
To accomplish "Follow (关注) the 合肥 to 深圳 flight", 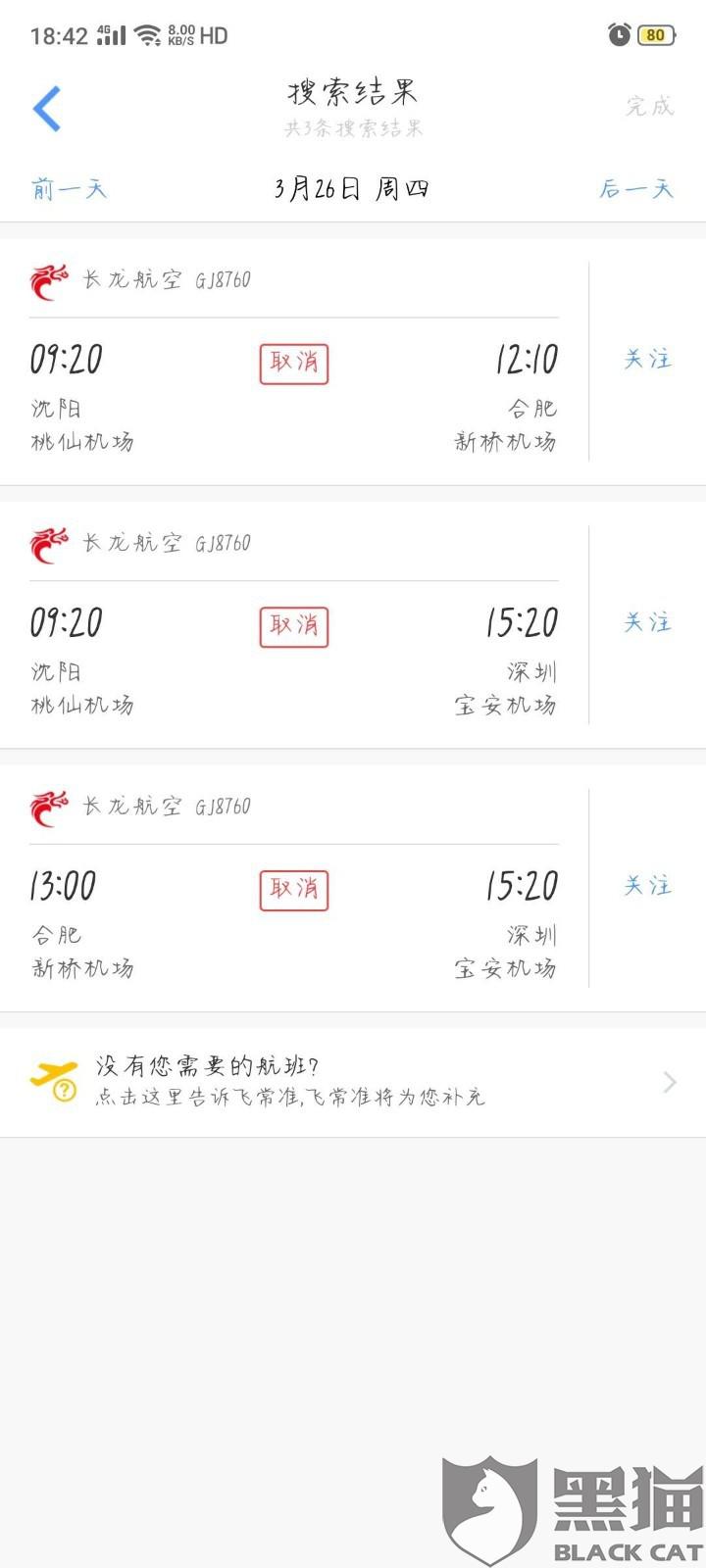I will point(647,886).
